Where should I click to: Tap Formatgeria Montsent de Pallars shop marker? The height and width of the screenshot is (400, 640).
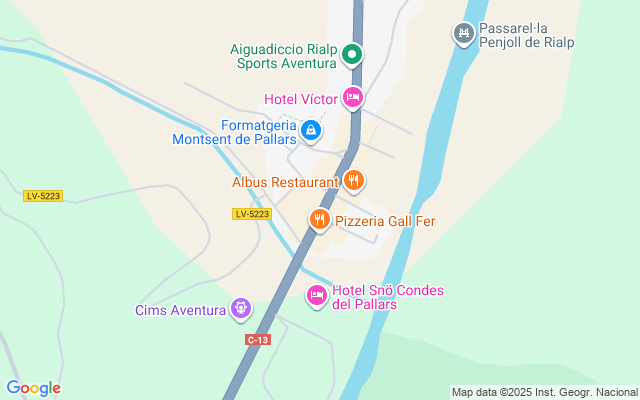coord(311,131)
